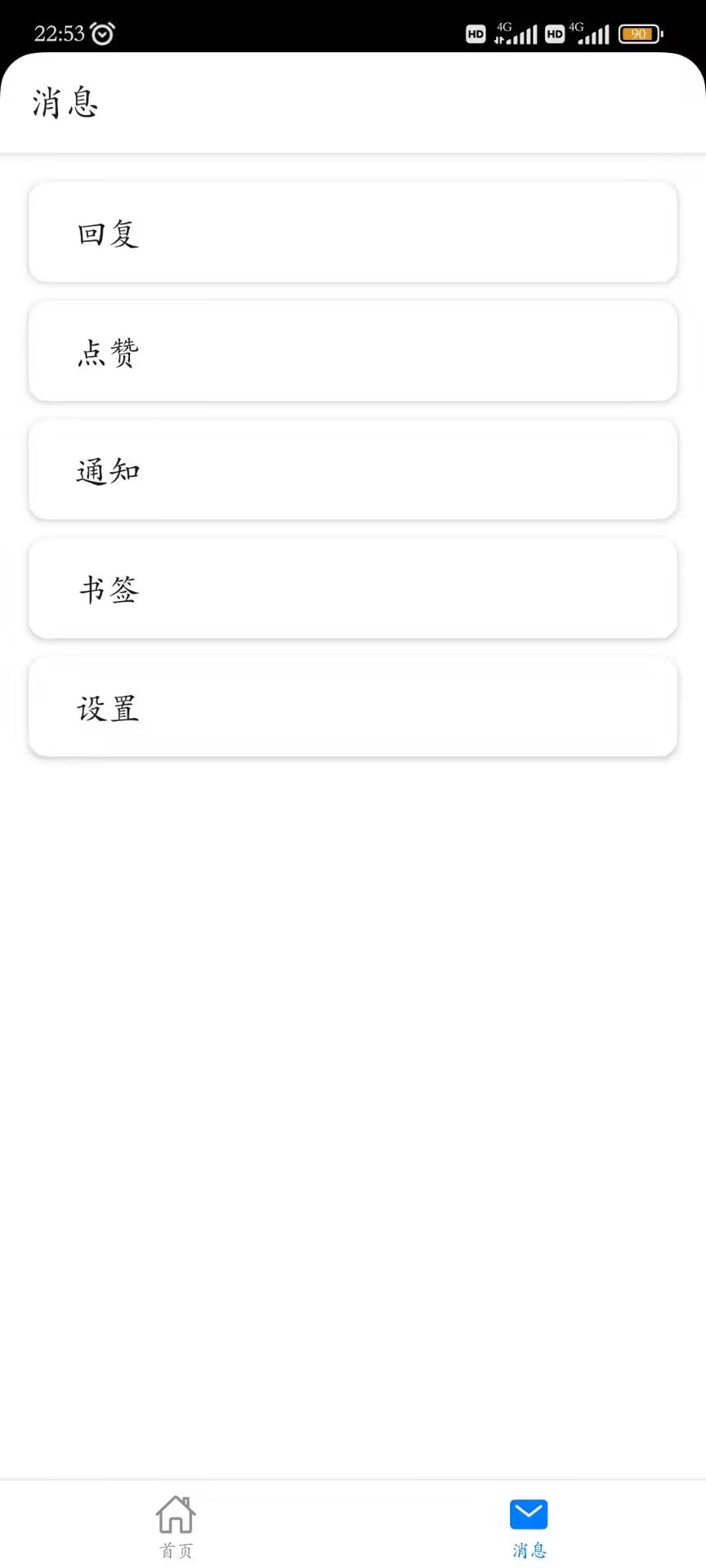Open the 书签 bookmarks row

353,589
